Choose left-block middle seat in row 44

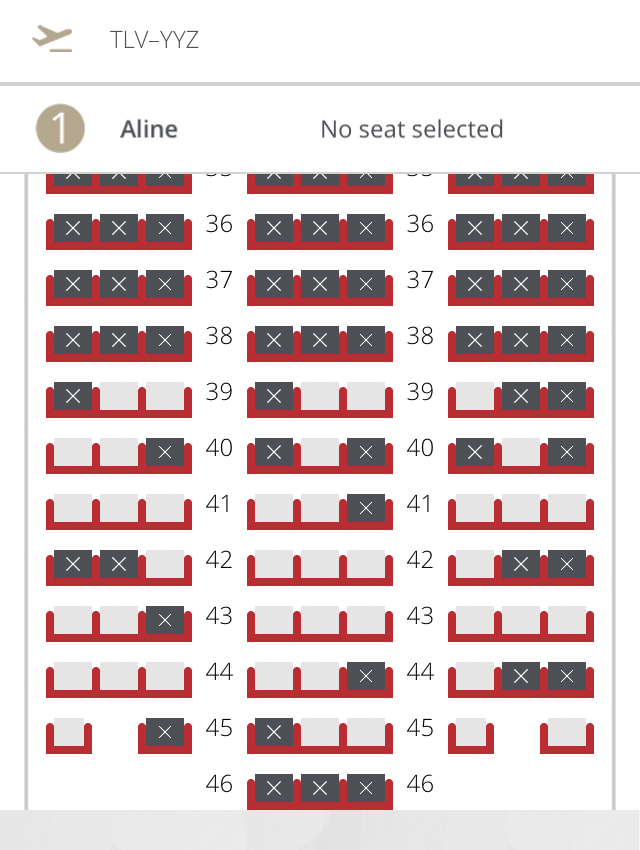119,675
